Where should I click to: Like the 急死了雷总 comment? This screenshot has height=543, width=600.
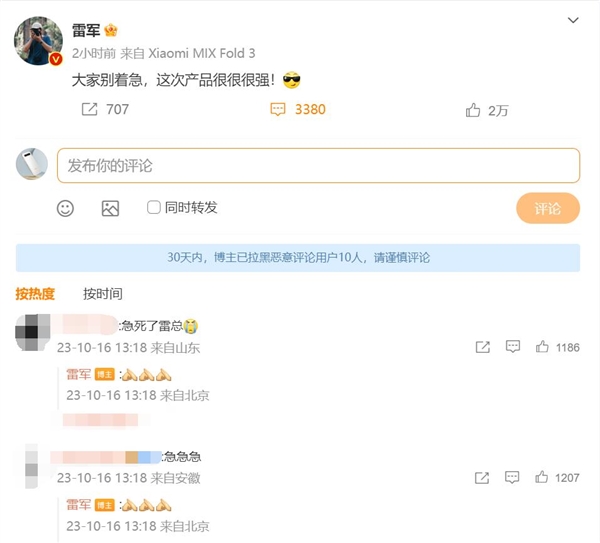542,347
